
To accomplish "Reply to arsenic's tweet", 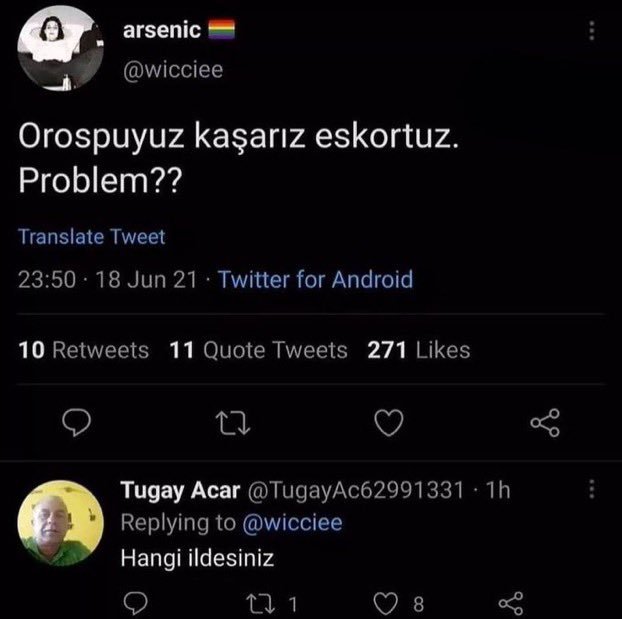I will point(76,425).
